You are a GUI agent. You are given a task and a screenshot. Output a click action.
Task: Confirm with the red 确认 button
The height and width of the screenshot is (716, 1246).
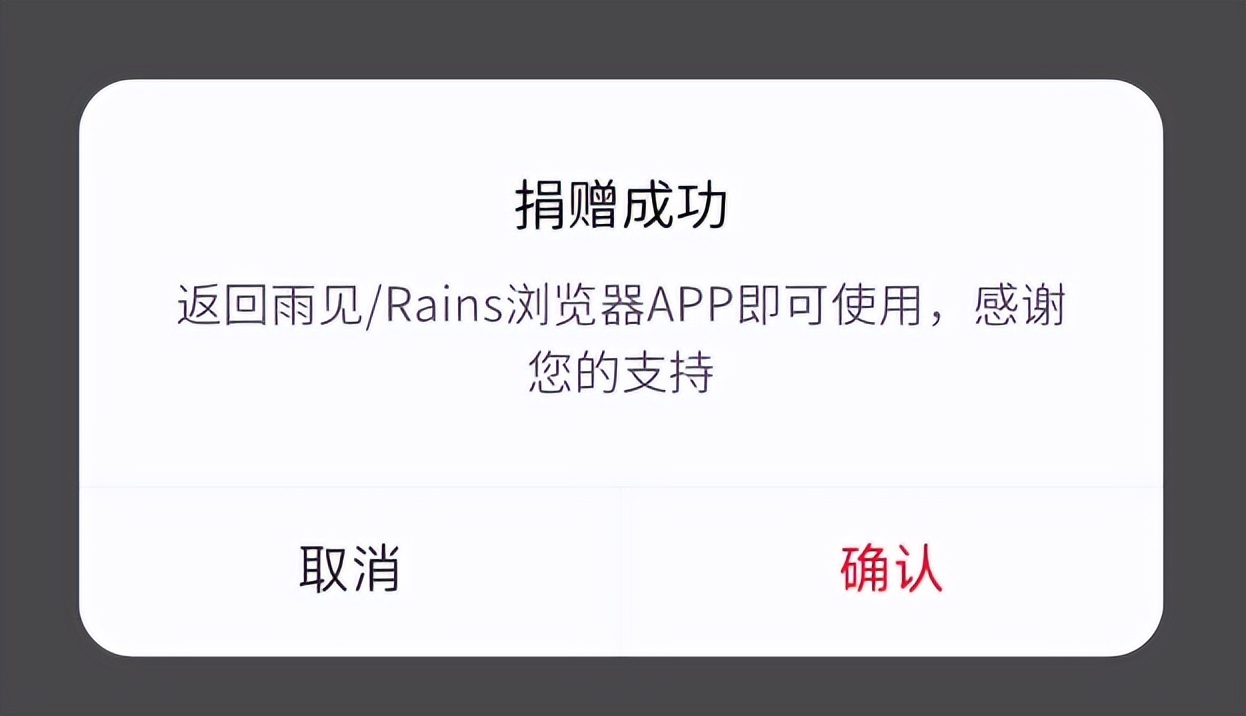pos(891,570)
